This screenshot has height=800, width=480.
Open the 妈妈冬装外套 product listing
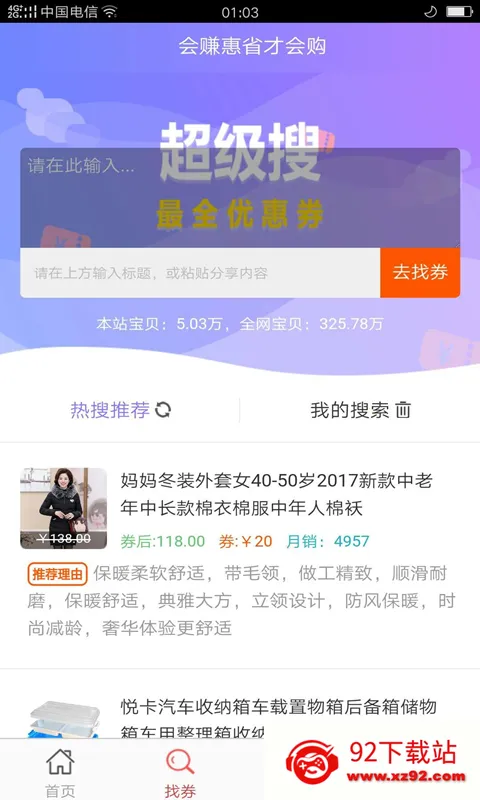[x=240, y=556]
